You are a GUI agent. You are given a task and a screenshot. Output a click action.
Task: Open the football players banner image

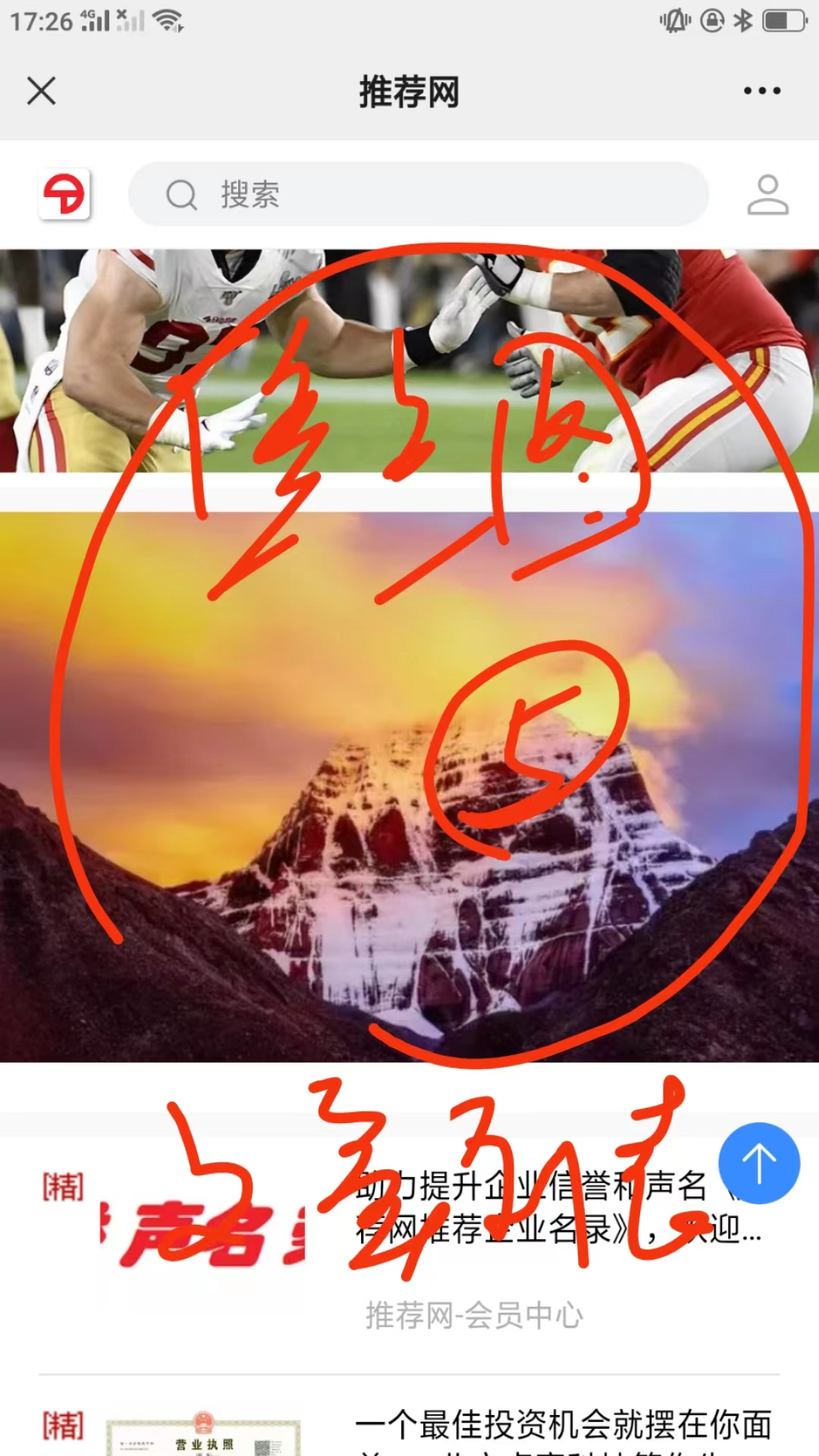coord(409,361)
